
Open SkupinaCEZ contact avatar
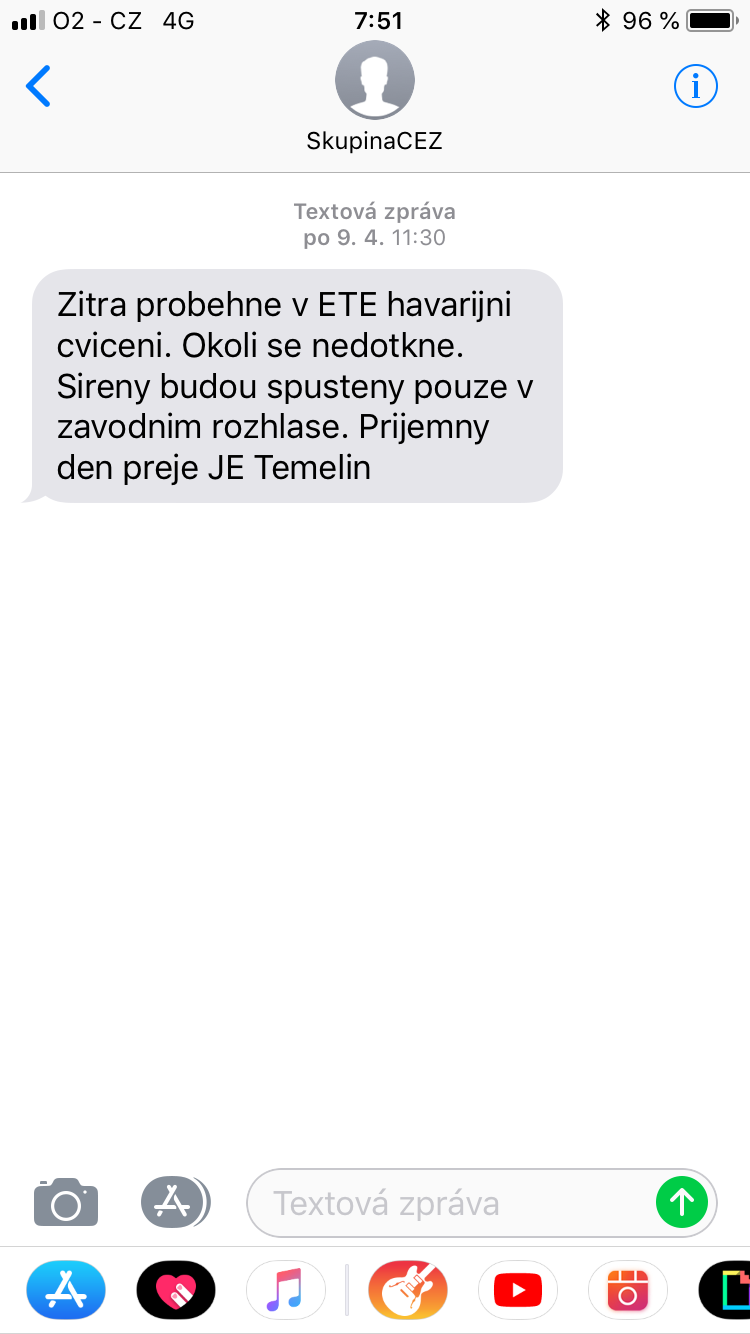click(374, 81)
